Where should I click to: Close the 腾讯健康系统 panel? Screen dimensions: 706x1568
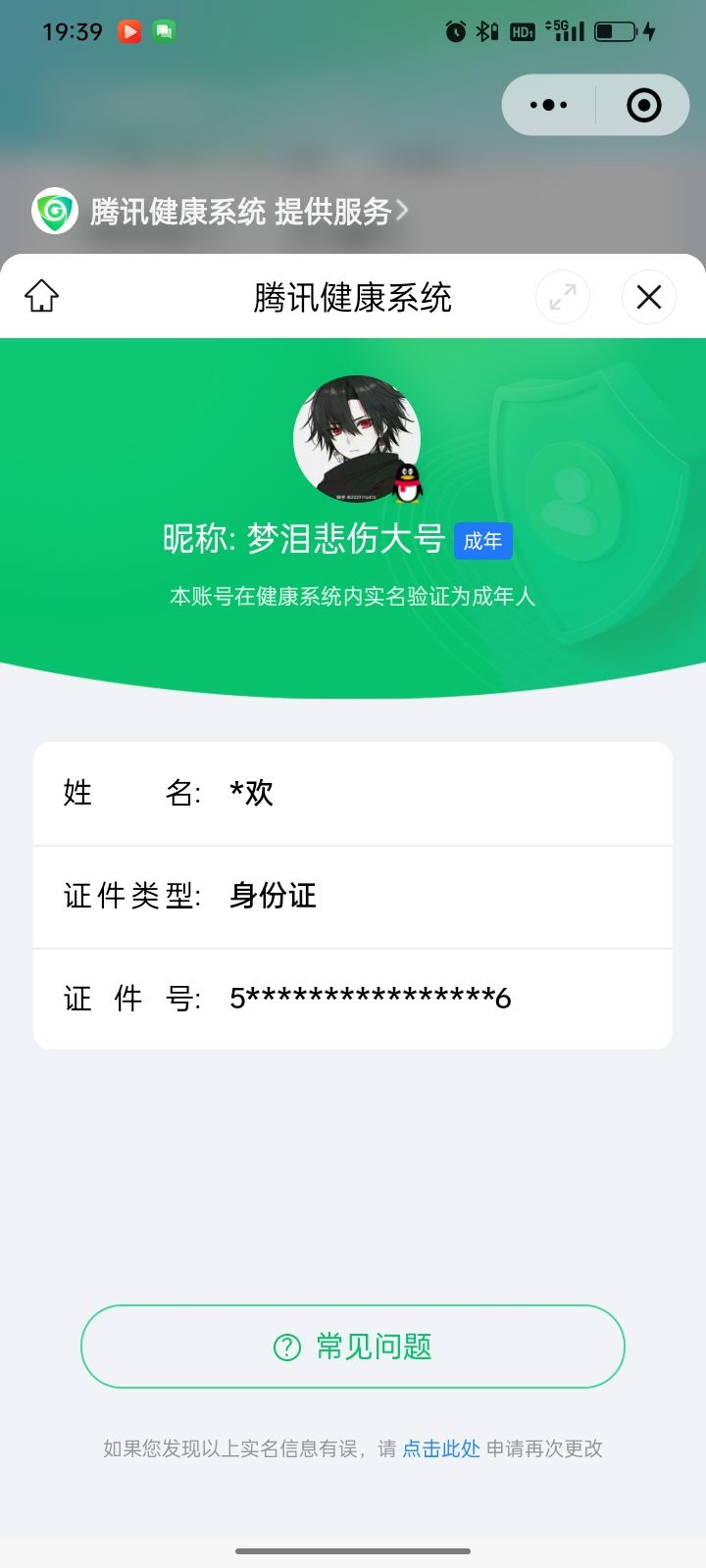pos(649,297)
